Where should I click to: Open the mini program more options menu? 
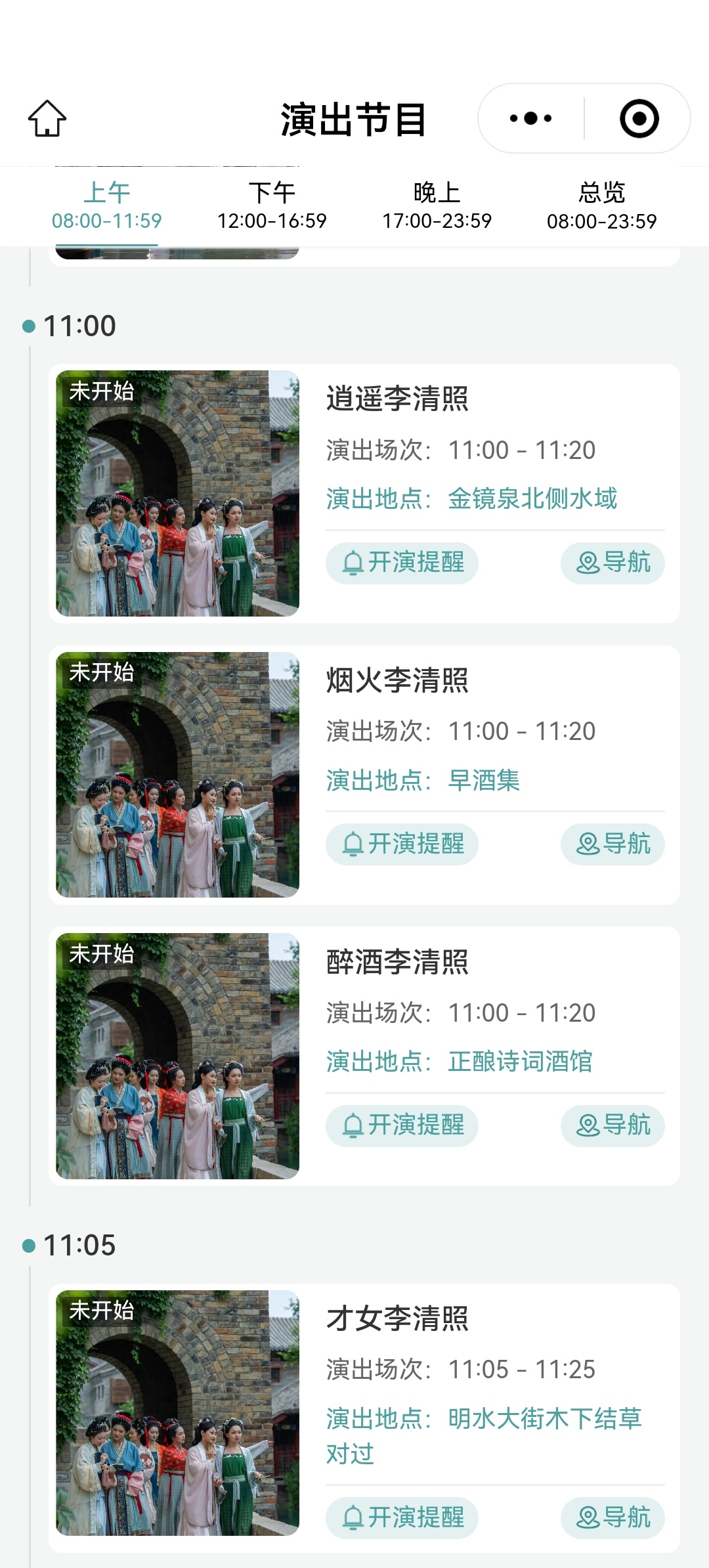coord(531,119)
